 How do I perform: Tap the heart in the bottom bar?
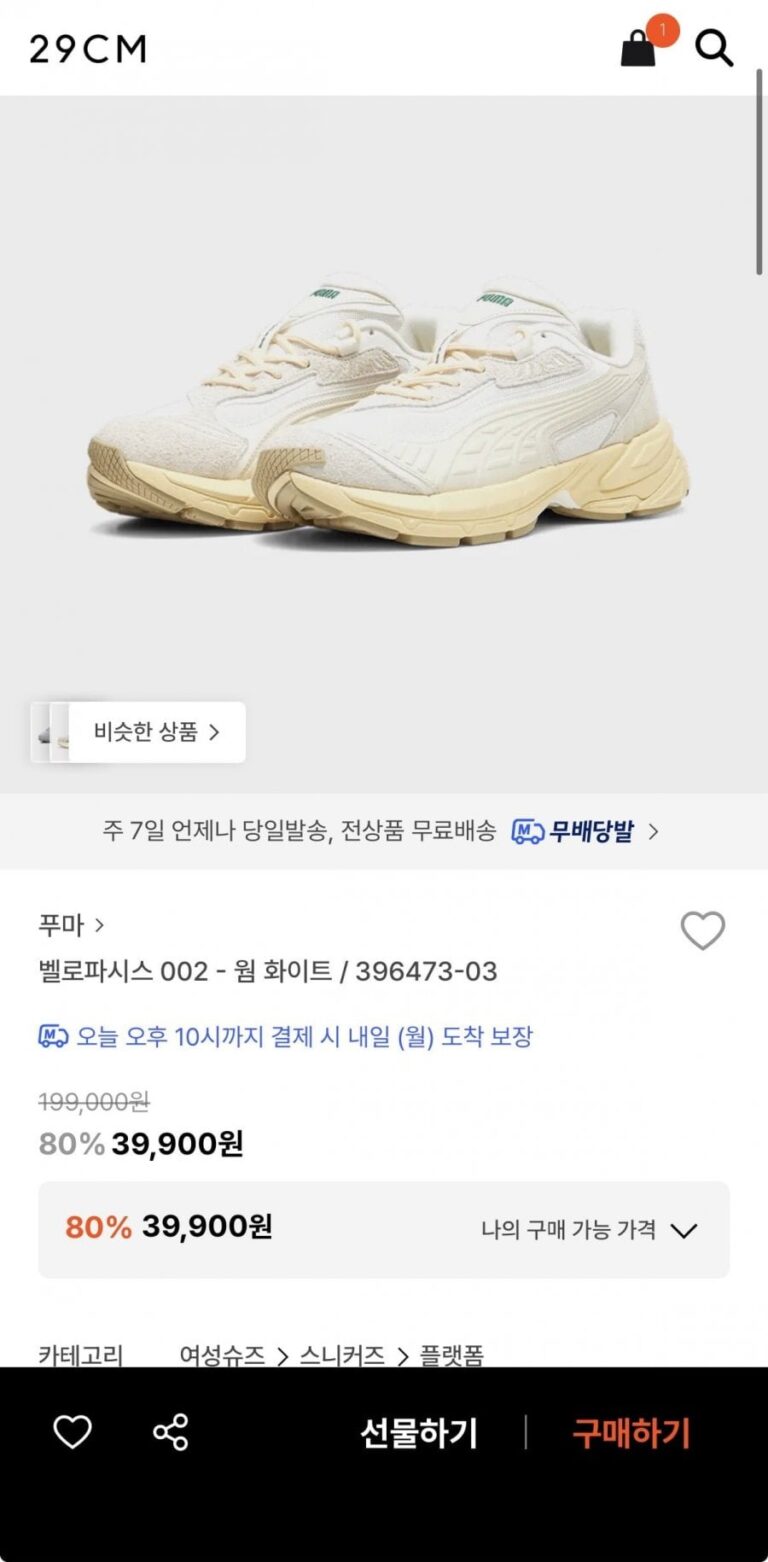point(72,1432)
